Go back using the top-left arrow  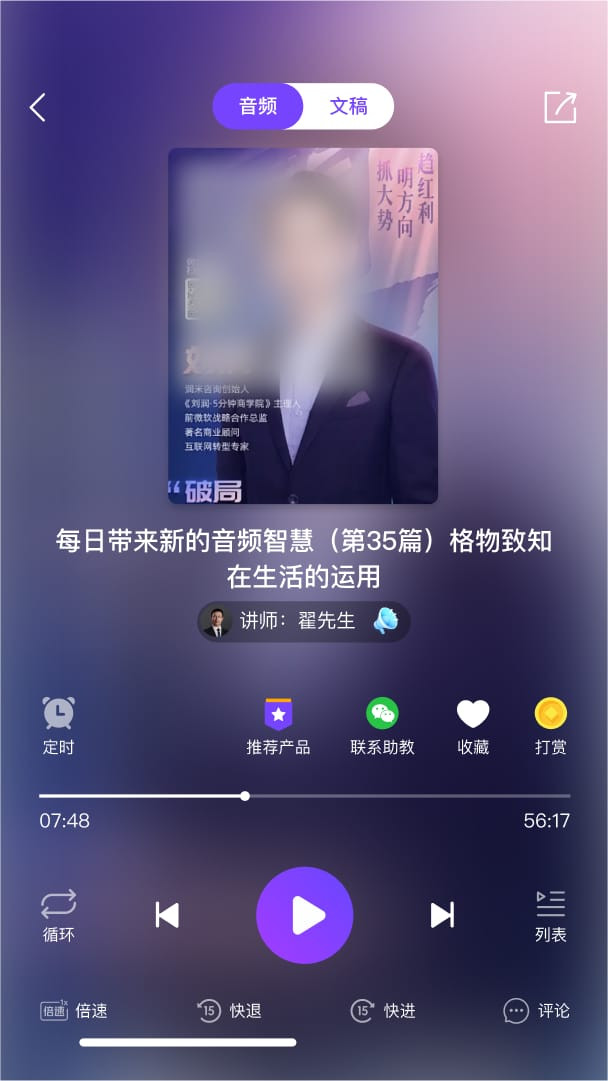pos(38,108)
